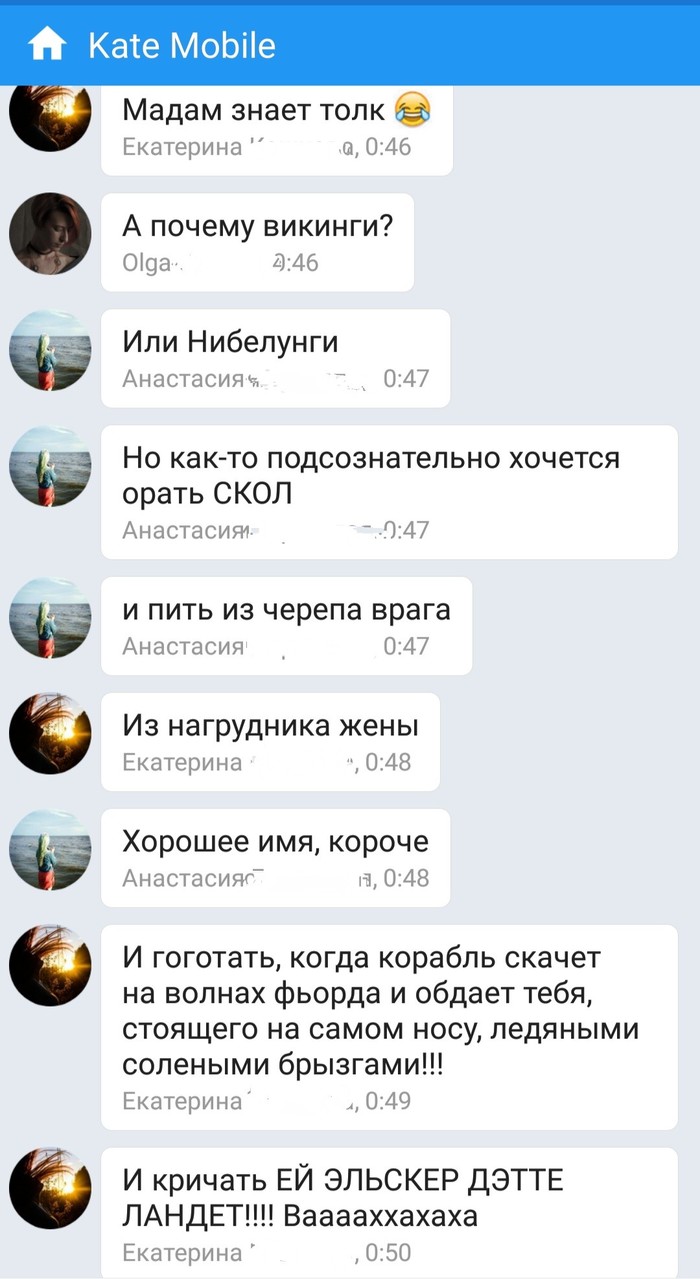Viewport: 700px width, 1279px height.
Task: Open Anastasia's avatar next to 'Или Нибелунги'
Action: click(49, 350)
